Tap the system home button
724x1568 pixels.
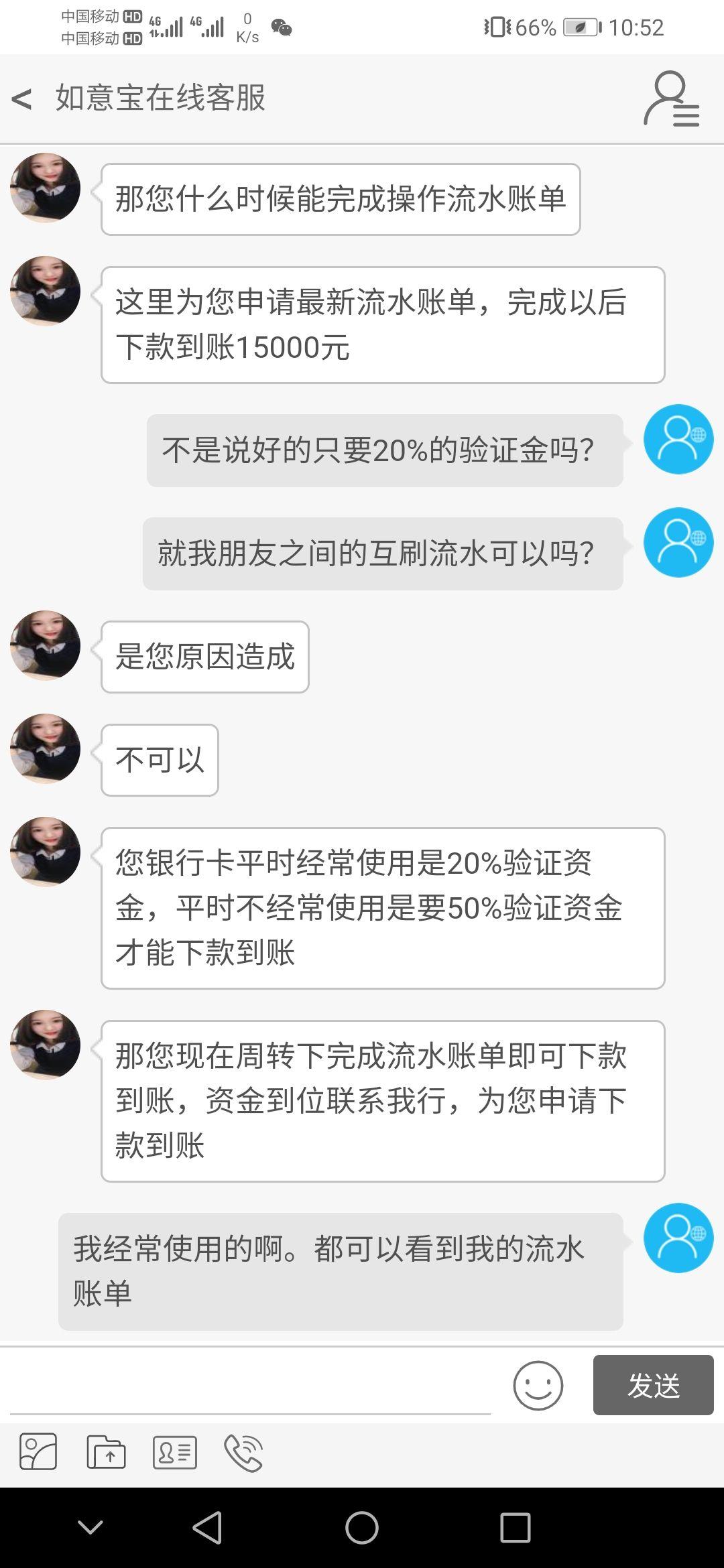362,1528
